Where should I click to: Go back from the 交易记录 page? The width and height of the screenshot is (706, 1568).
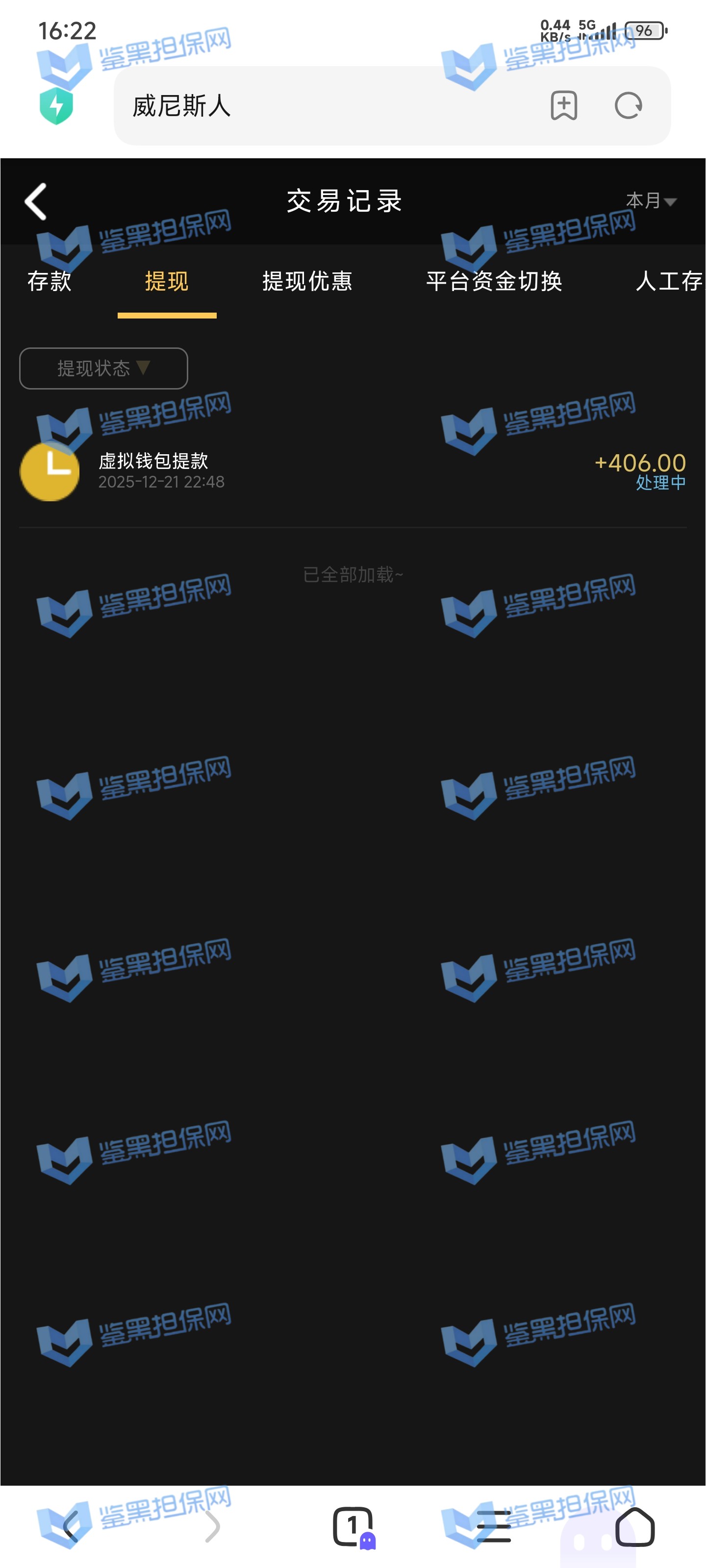(x=36, y=201)
